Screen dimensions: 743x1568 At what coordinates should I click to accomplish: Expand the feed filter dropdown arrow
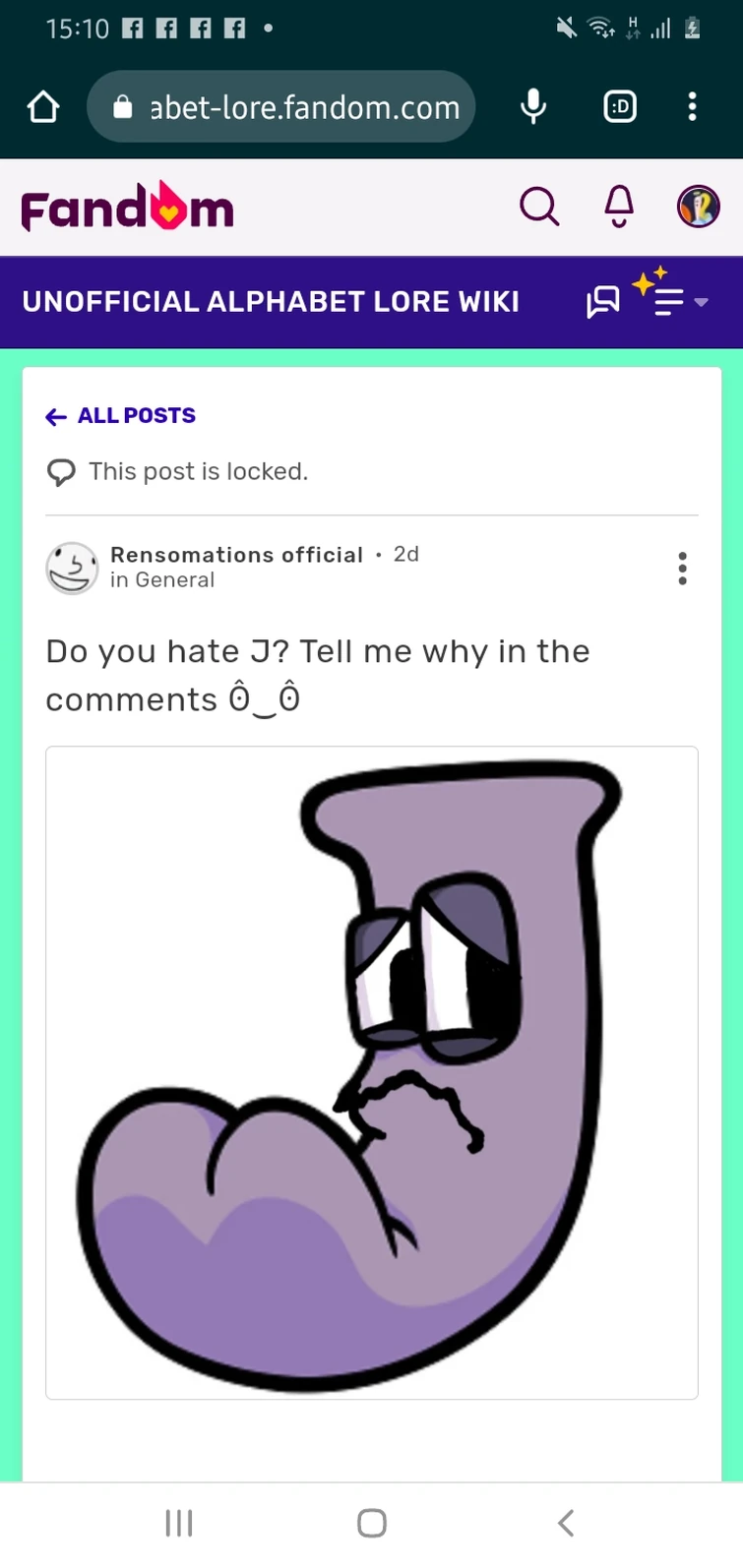704,303
